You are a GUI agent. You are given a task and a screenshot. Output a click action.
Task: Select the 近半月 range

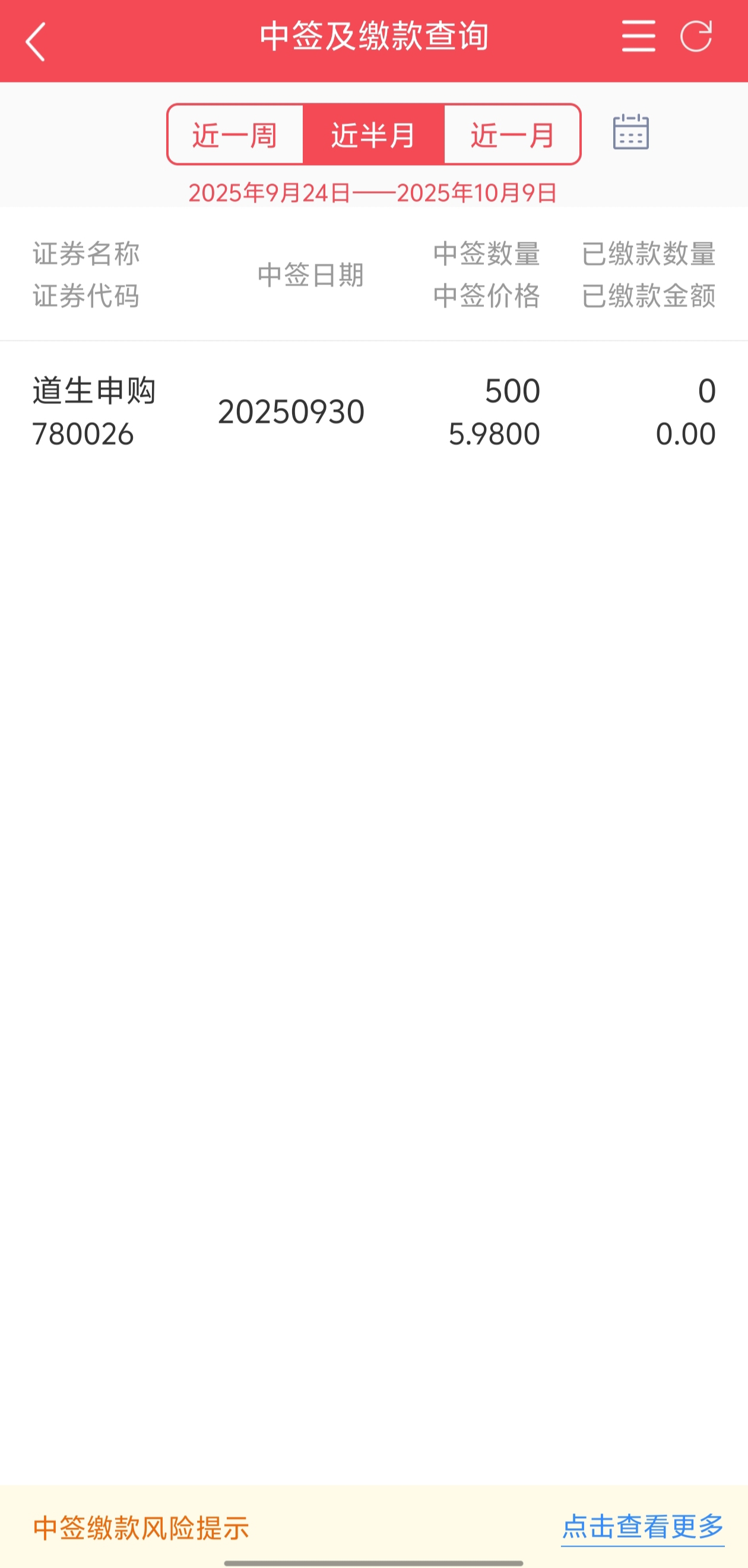point(373,134)
